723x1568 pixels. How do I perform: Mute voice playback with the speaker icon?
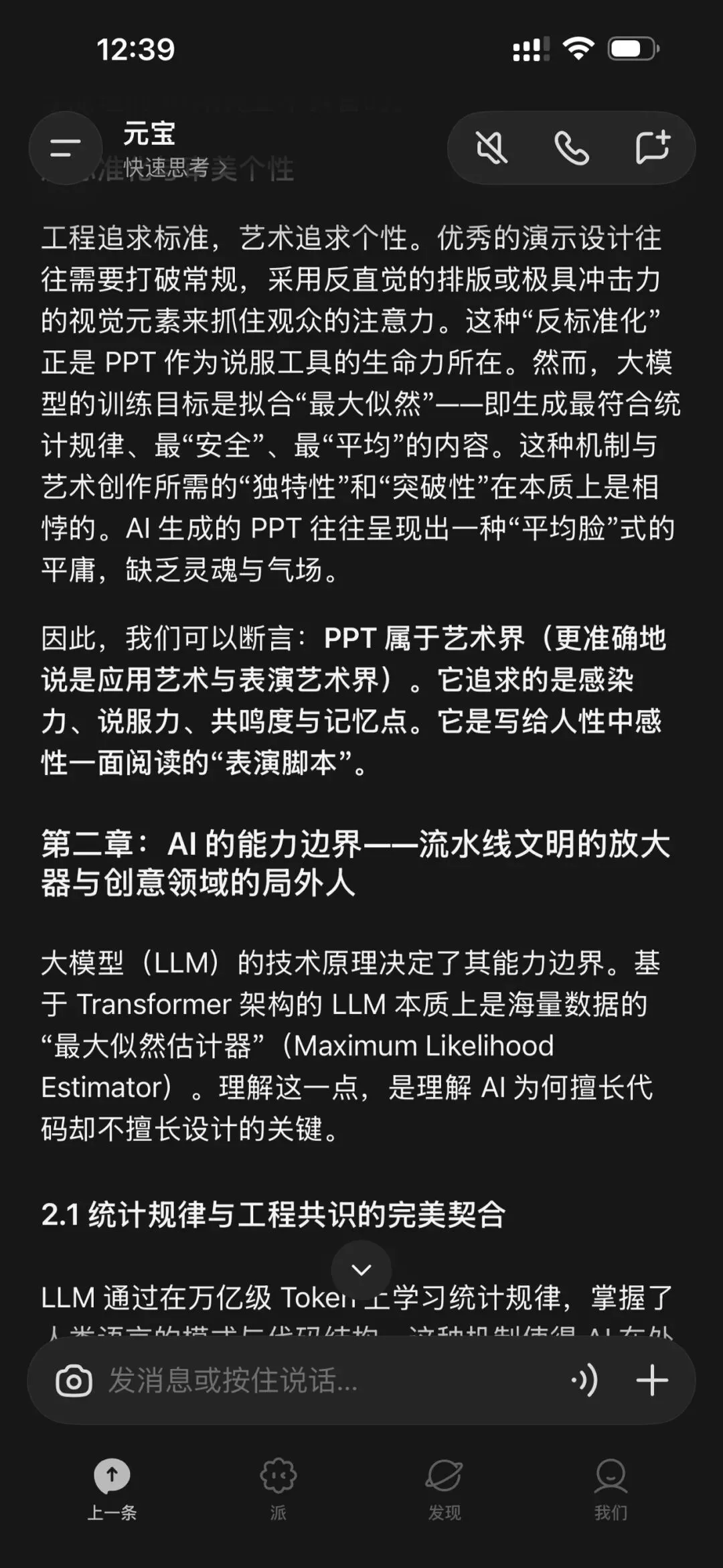(491, 148)
